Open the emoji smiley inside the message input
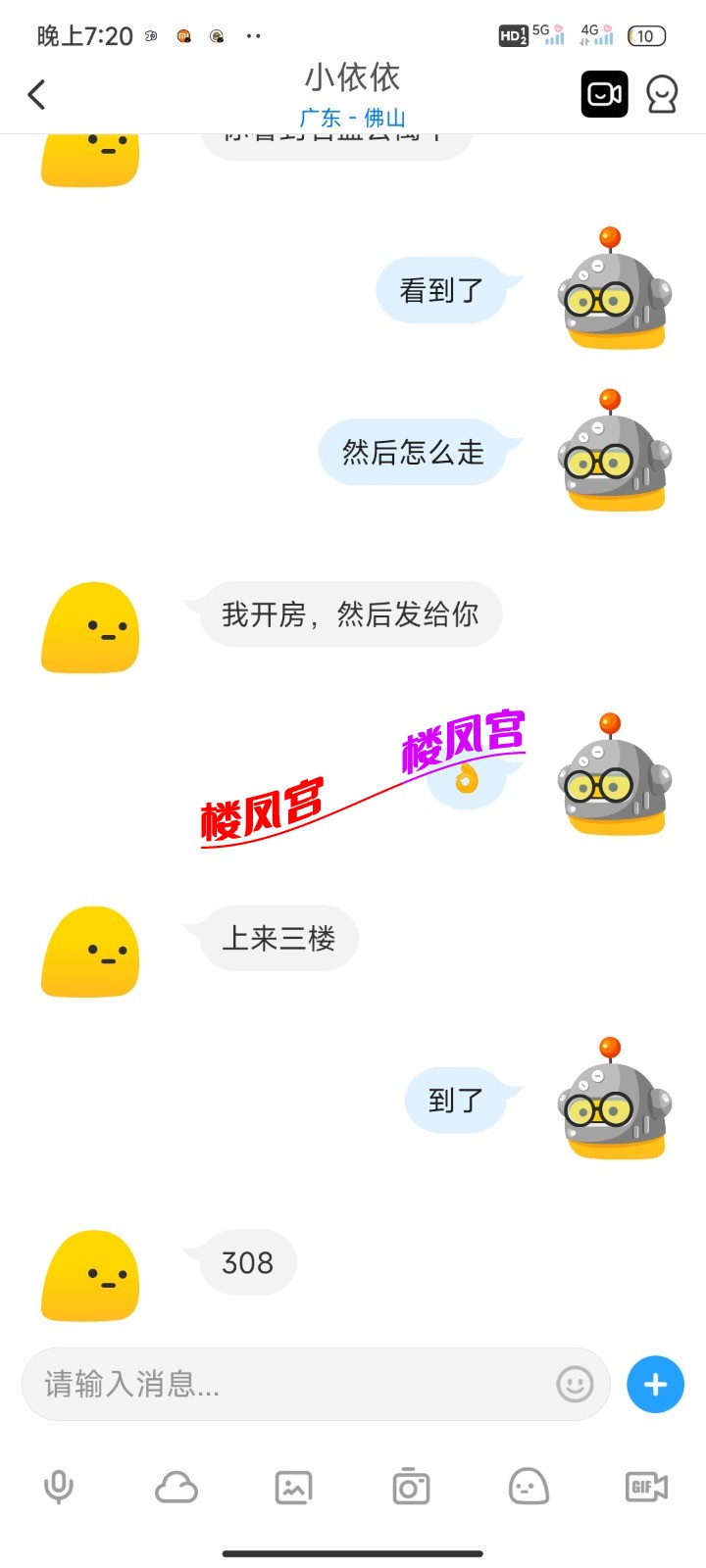Viewport: 706px width, 1568px height. point(575,1385)
